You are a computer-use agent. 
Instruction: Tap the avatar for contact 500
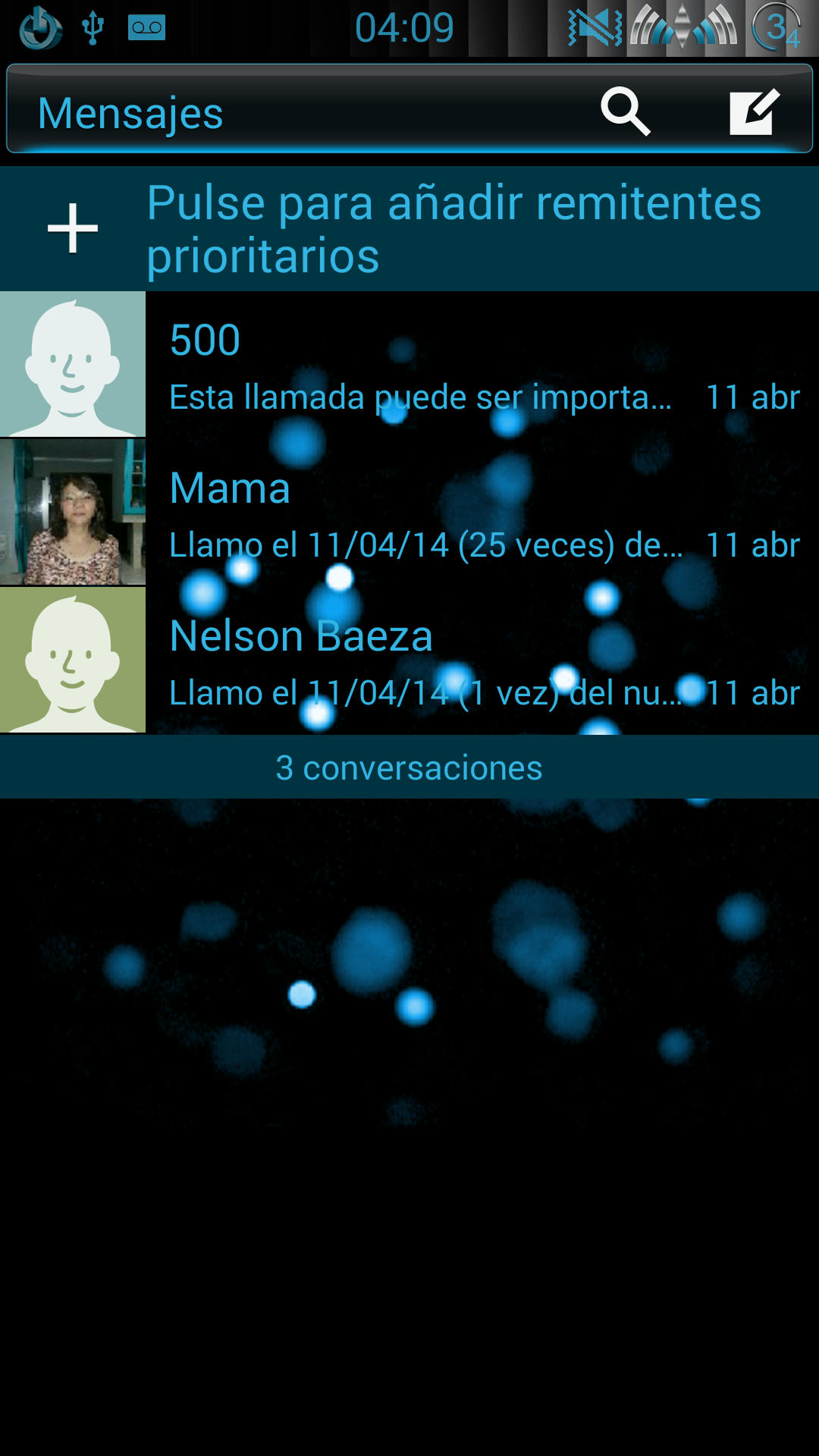[73, 365]
